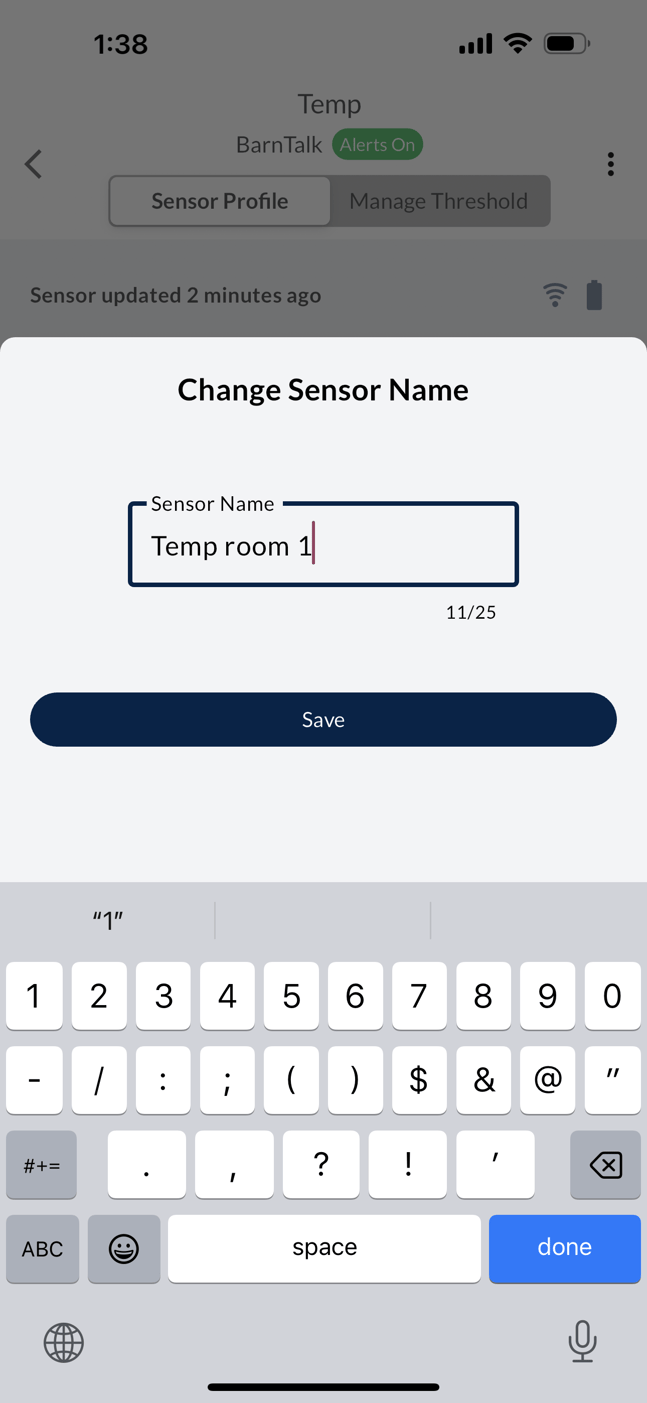Viewport: 647px width, 1403px height.
Task: Start dictation with the microphone key
Action: 582,1341
